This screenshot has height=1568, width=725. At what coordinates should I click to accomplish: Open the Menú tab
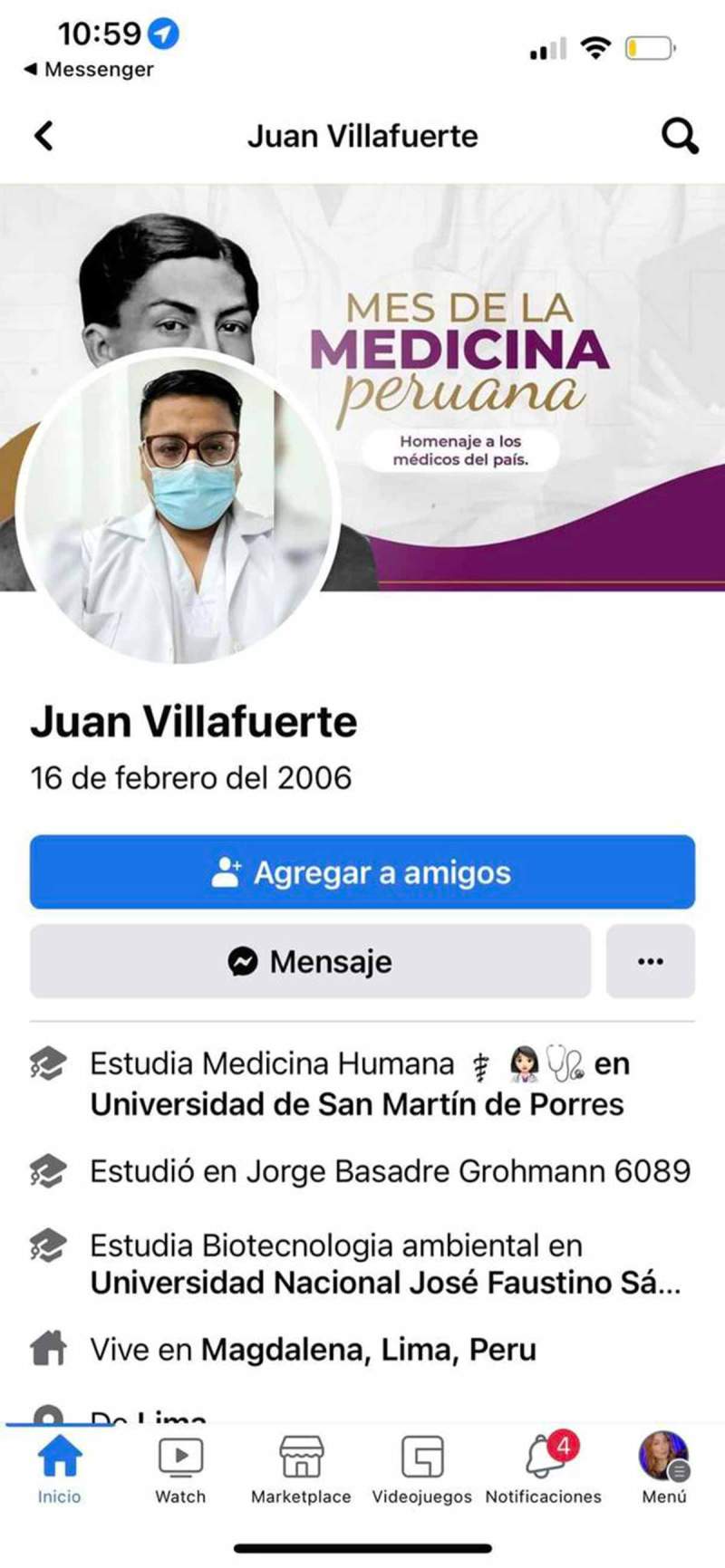point(664,1469)
